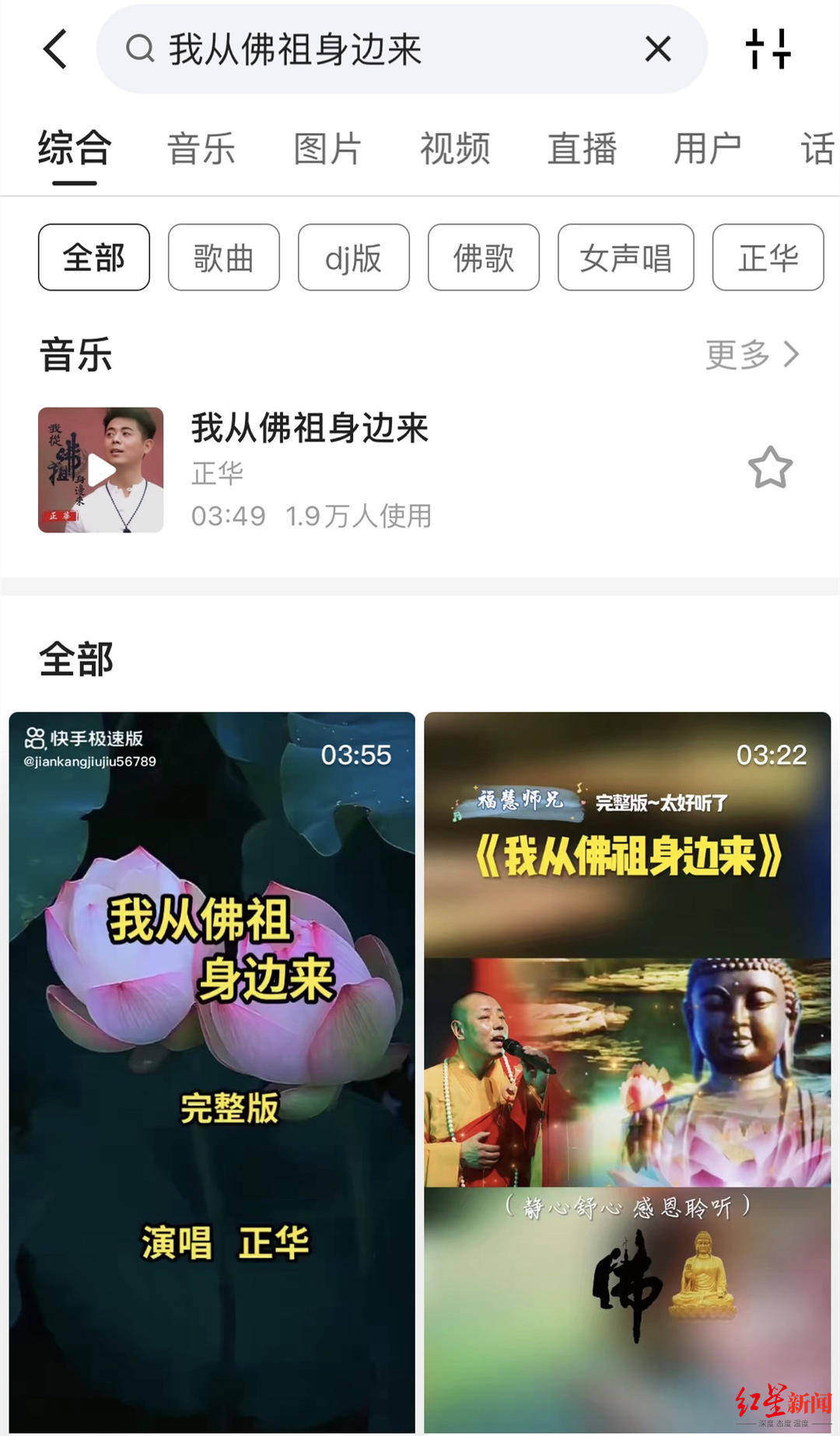Clear the search text with the X

pos(658,50)
